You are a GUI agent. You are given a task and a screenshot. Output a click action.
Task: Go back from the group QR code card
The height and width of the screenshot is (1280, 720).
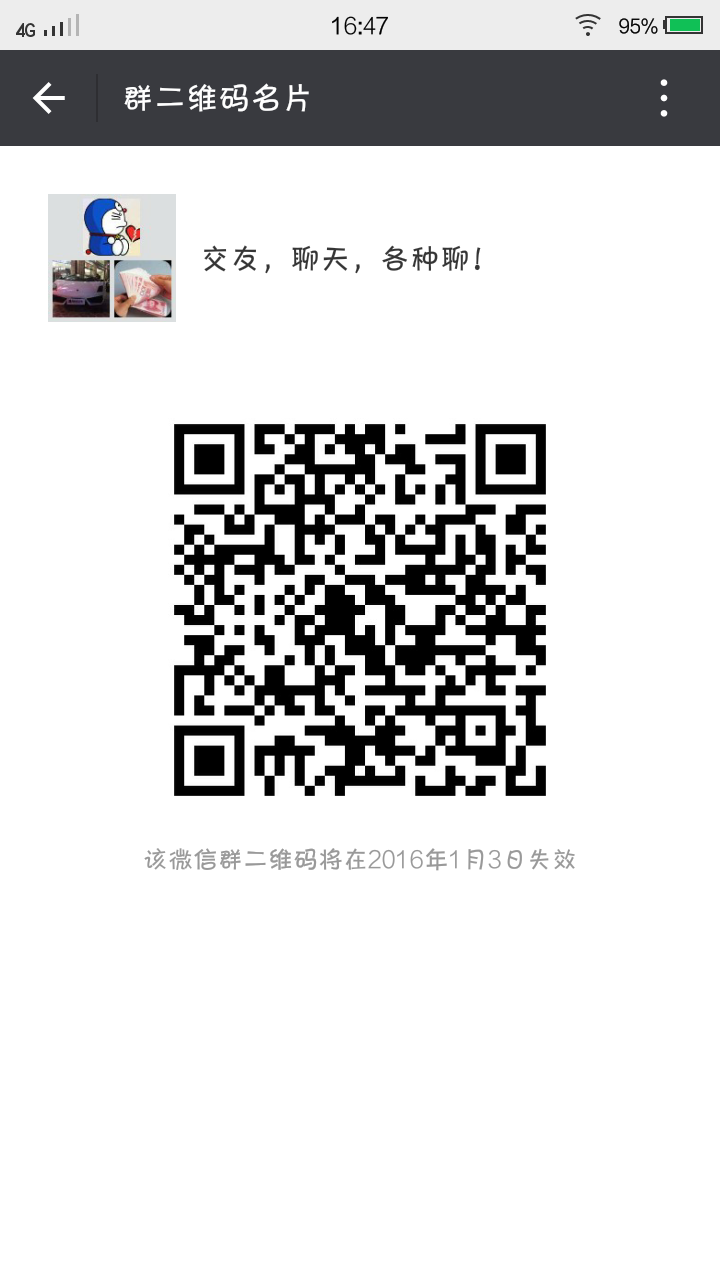tap(48, 98)
